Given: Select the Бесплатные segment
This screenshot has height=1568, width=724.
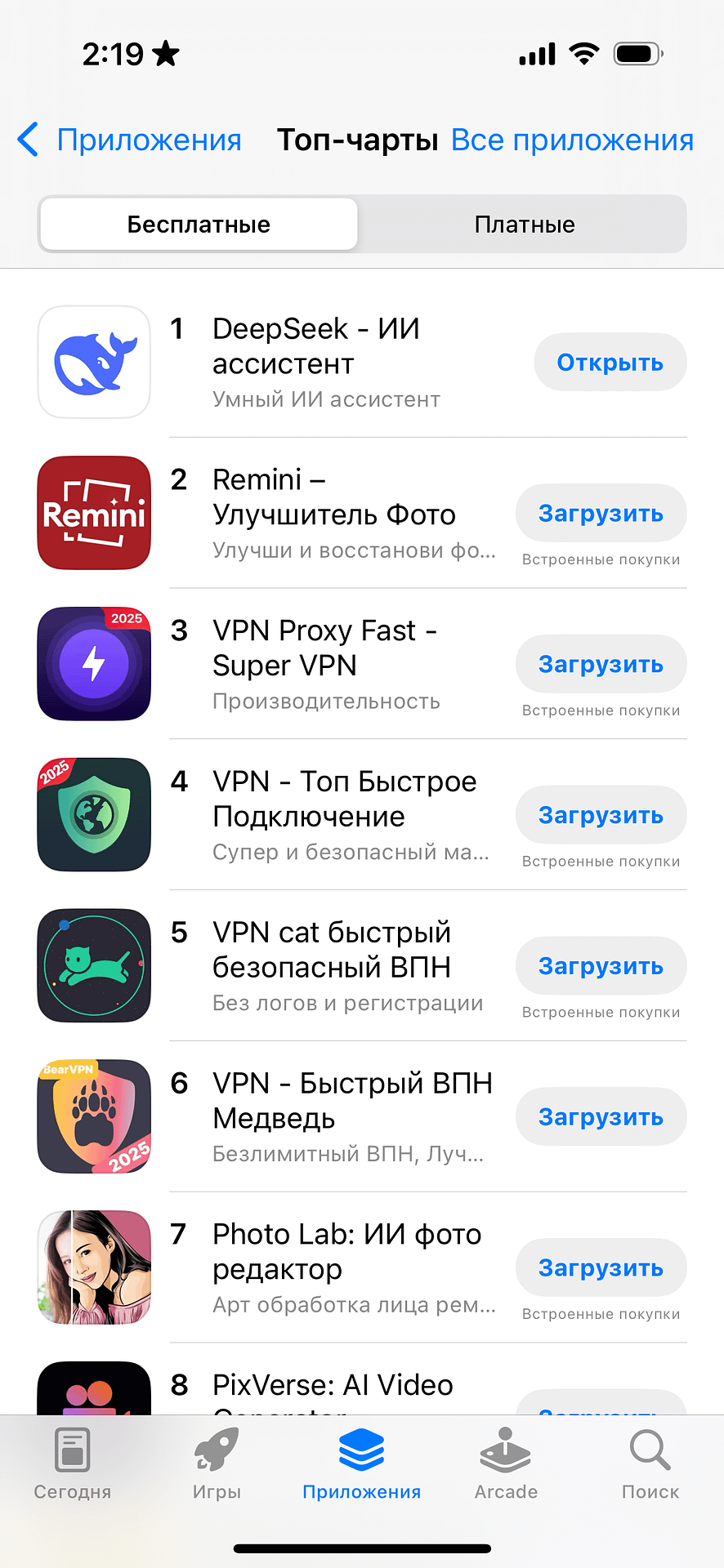Looking at the screenshot, I should point(199,224).
